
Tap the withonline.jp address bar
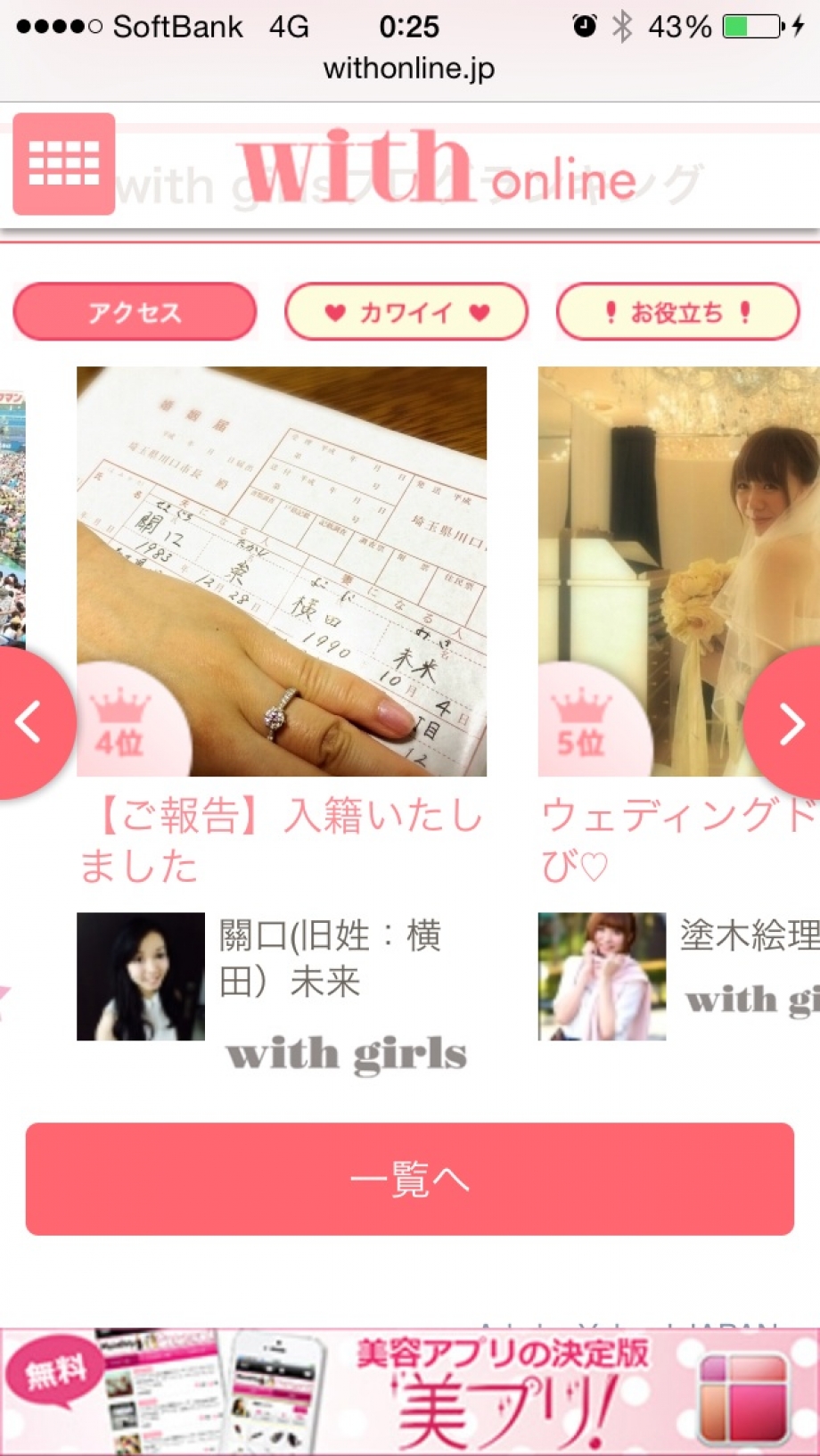(409, 69)
